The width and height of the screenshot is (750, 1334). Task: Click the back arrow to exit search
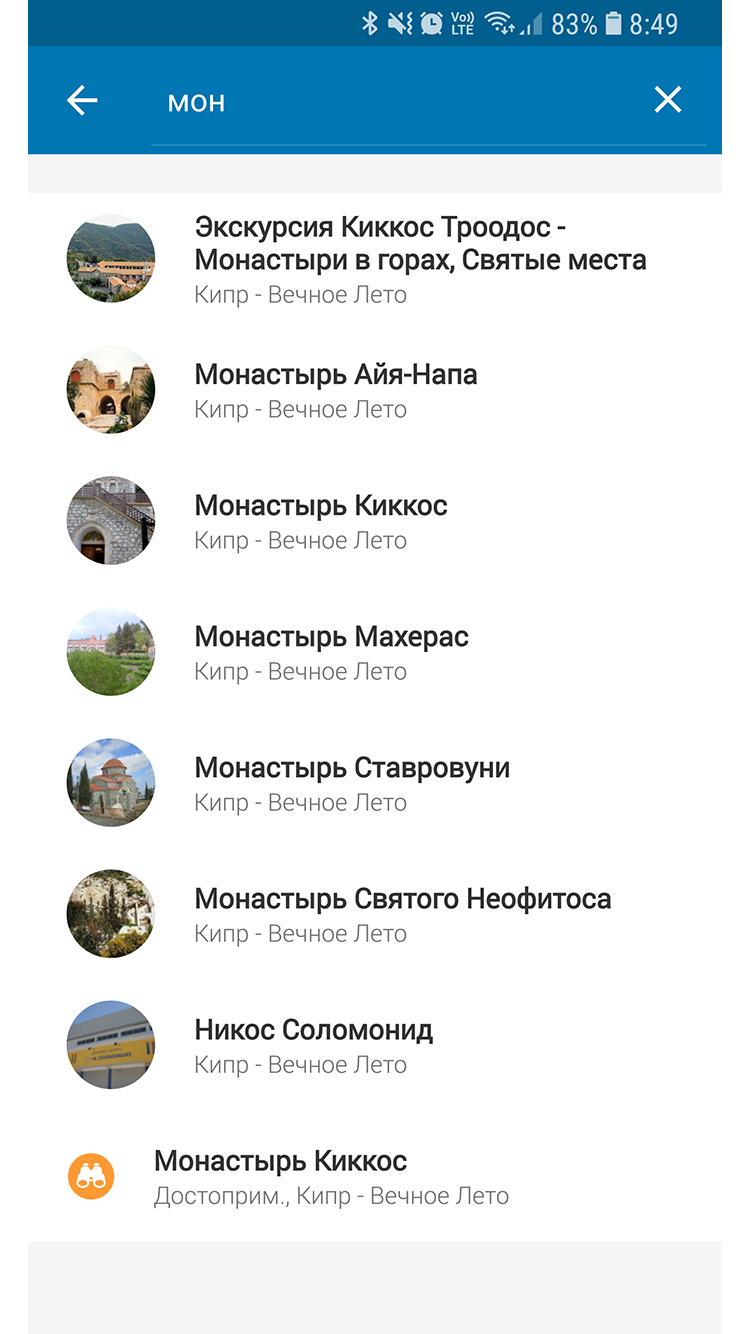[x=81, y=100]
